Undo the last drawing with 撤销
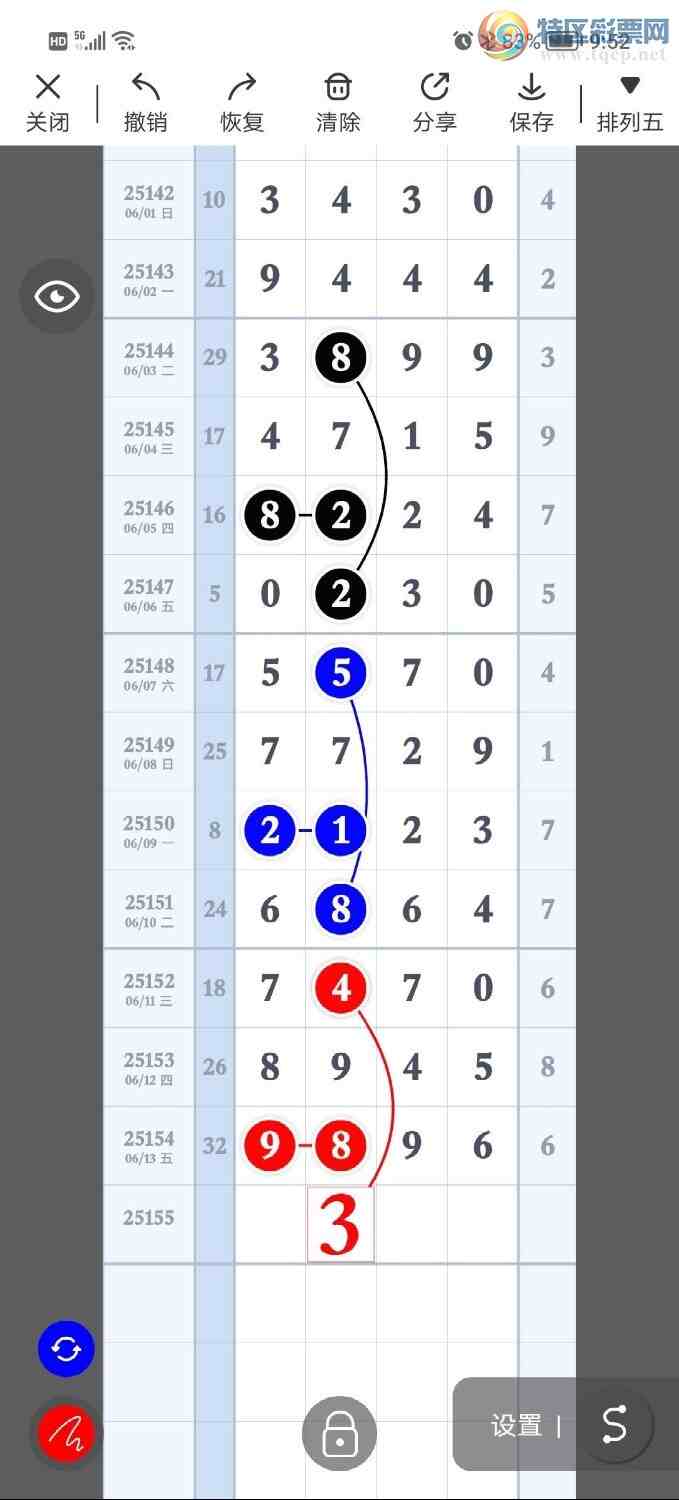Screen dimensions: 679x1500 [x=145, y=103]
